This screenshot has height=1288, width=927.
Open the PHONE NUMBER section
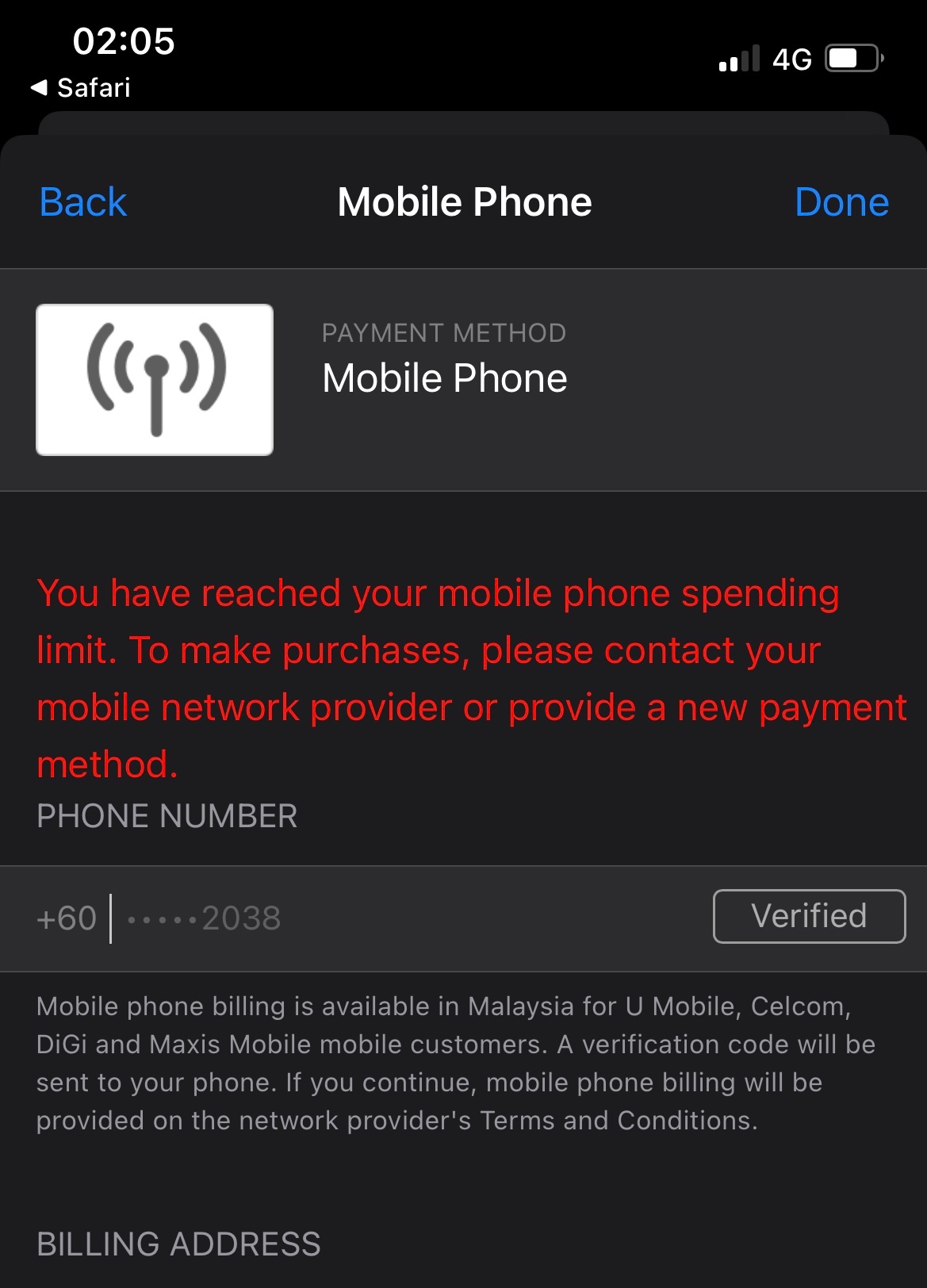(167, 815)
